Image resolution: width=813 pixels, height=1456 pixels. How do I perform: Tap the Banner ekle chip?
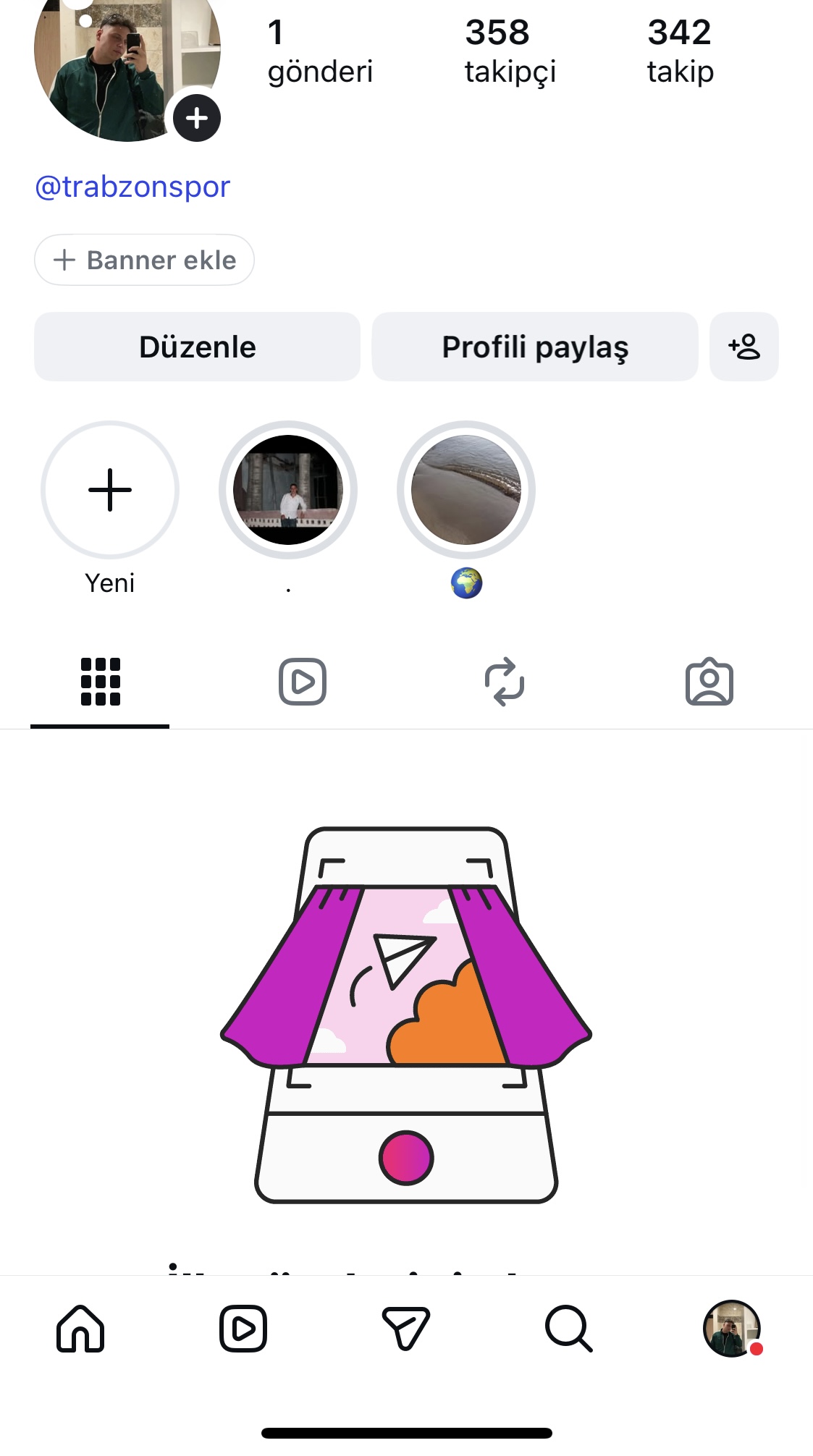pos(144,260)
